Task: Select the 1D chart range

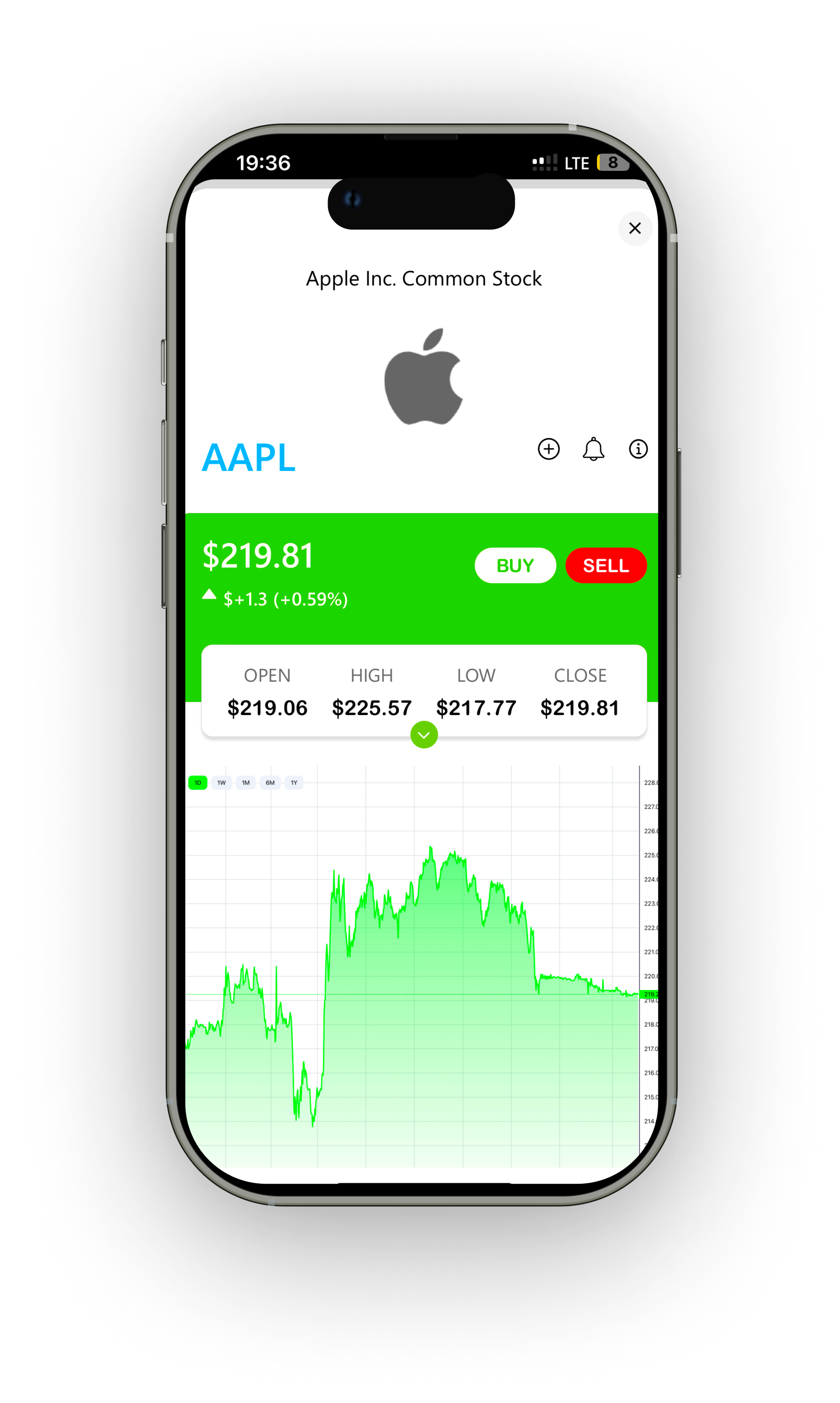Action: coord(198,782)
